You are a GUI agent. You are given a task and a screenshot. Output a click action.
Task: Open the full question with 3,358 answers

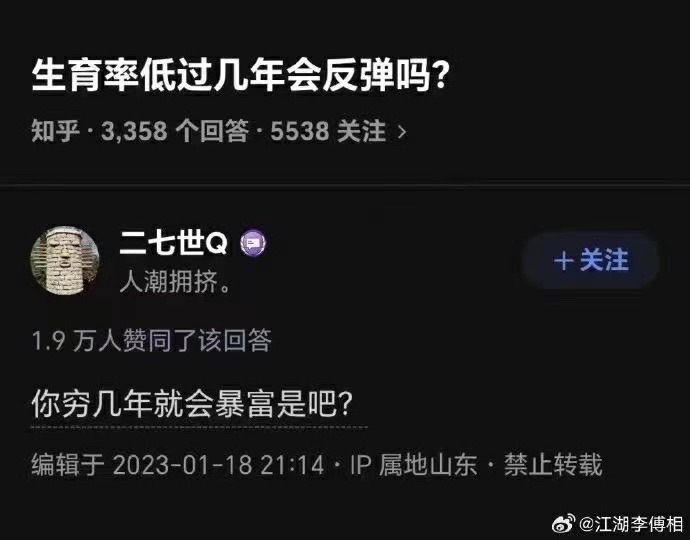(401, 131)
